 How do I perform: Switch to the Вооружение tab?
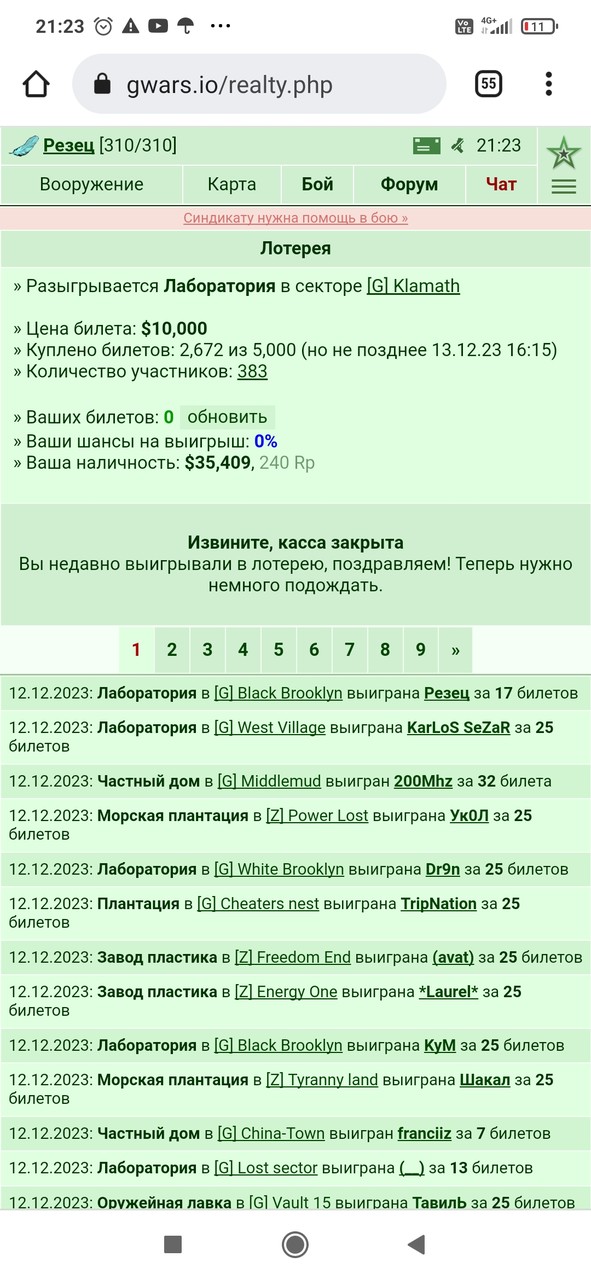click(91, 184)
